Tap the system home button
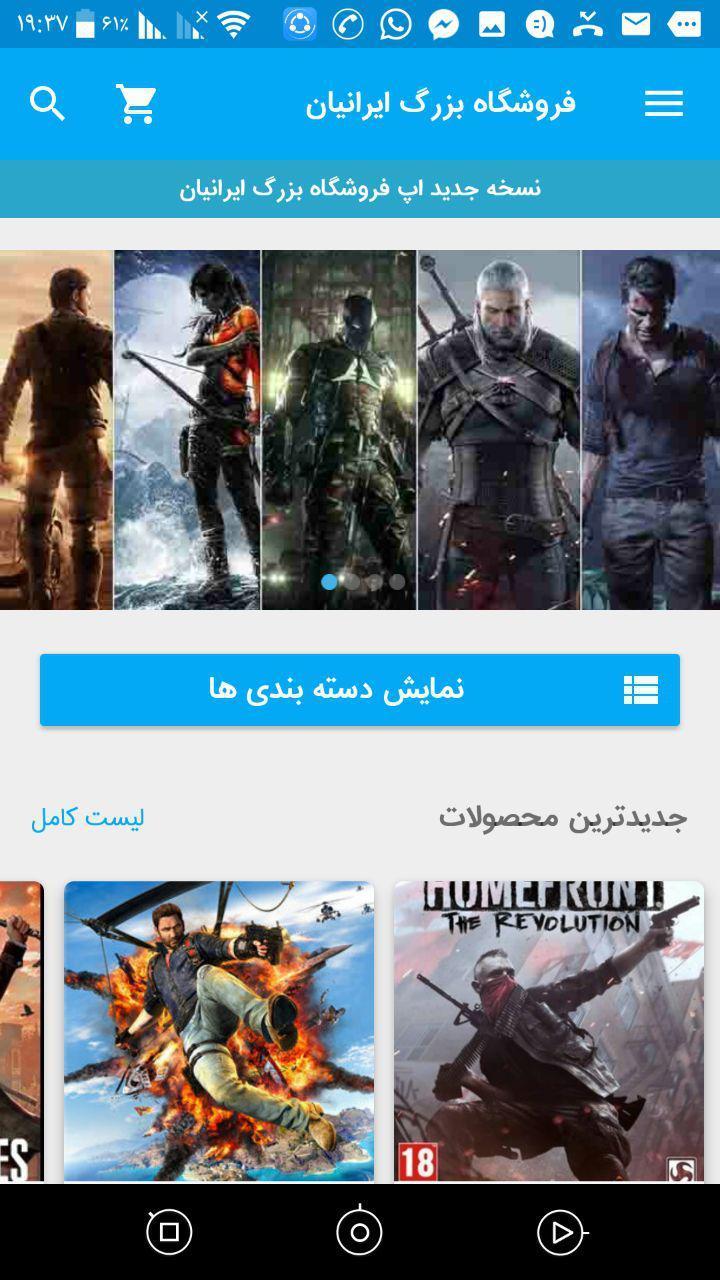 (x=359, y=1232)
